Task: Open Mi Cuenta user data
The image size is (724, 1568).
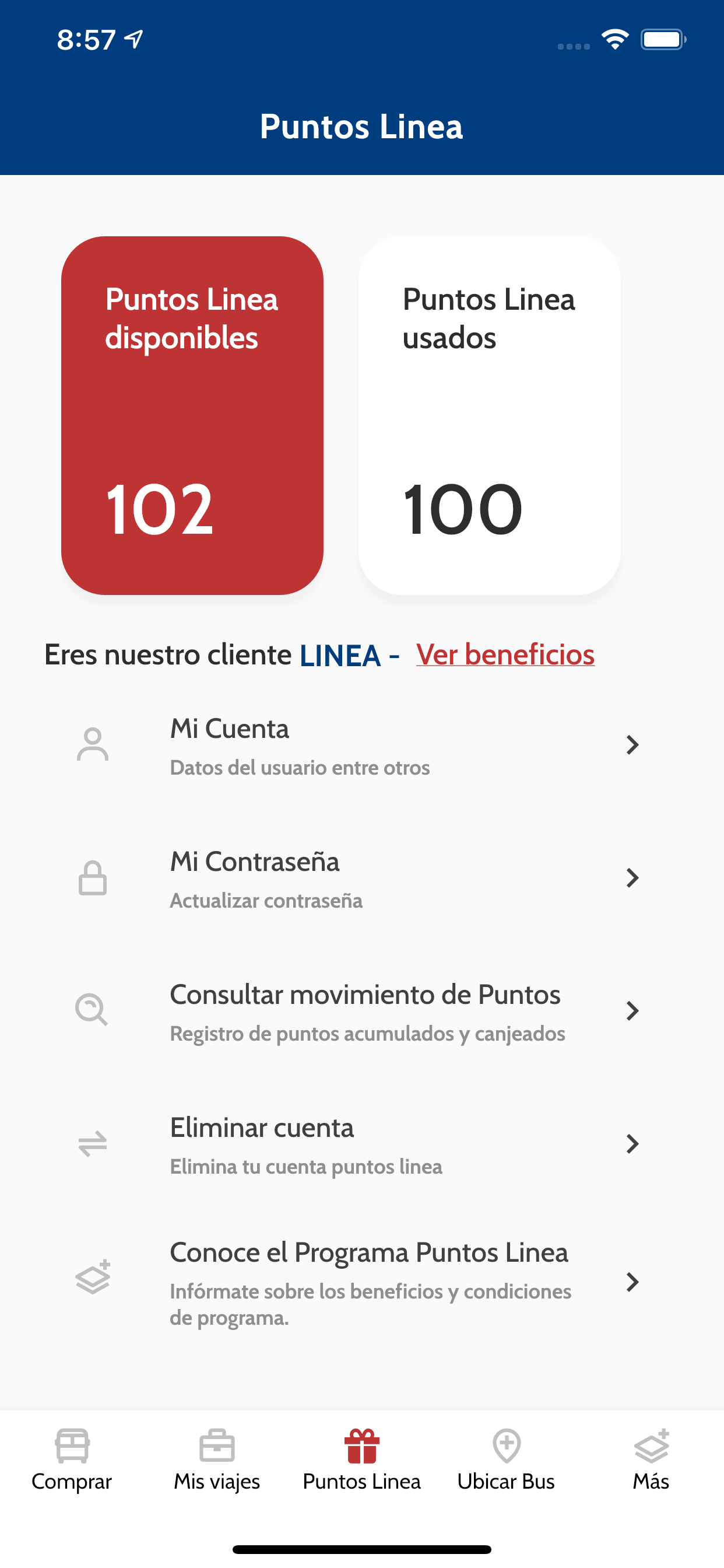Action: [362, 745]
